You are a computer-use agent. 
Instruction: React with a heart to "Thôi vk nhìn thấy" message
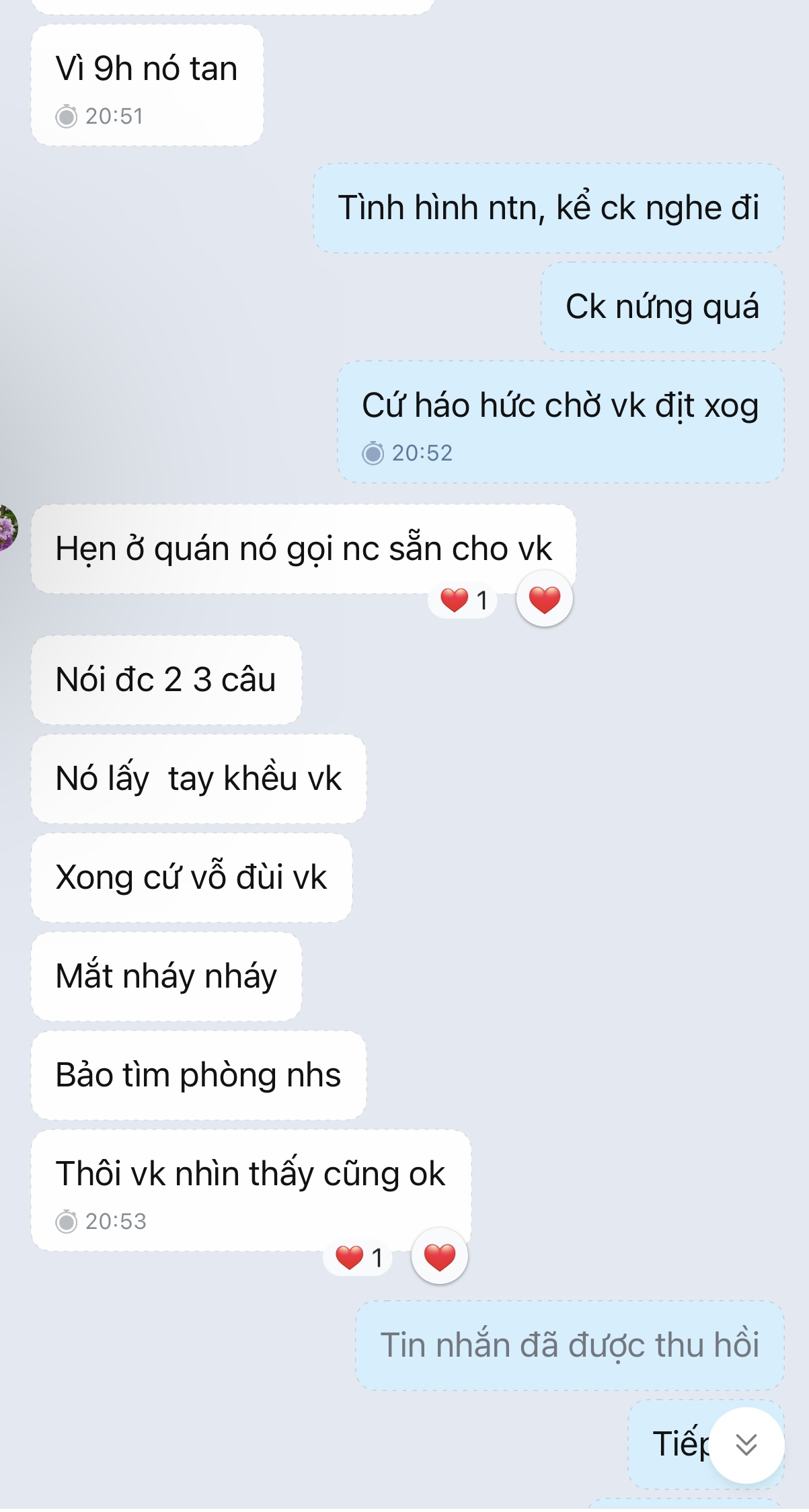[440, 1257]
